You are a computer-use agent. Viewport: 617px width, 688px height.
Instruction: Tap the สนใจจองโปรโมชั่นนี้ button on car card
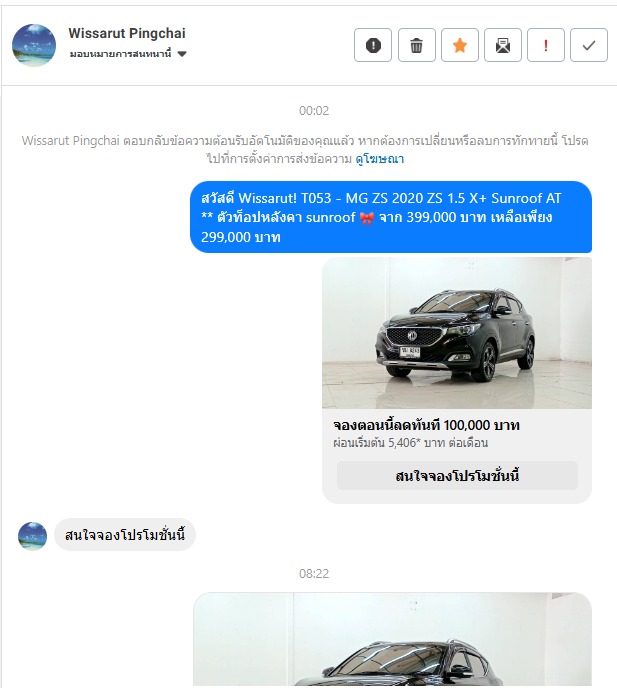[457, 476]
